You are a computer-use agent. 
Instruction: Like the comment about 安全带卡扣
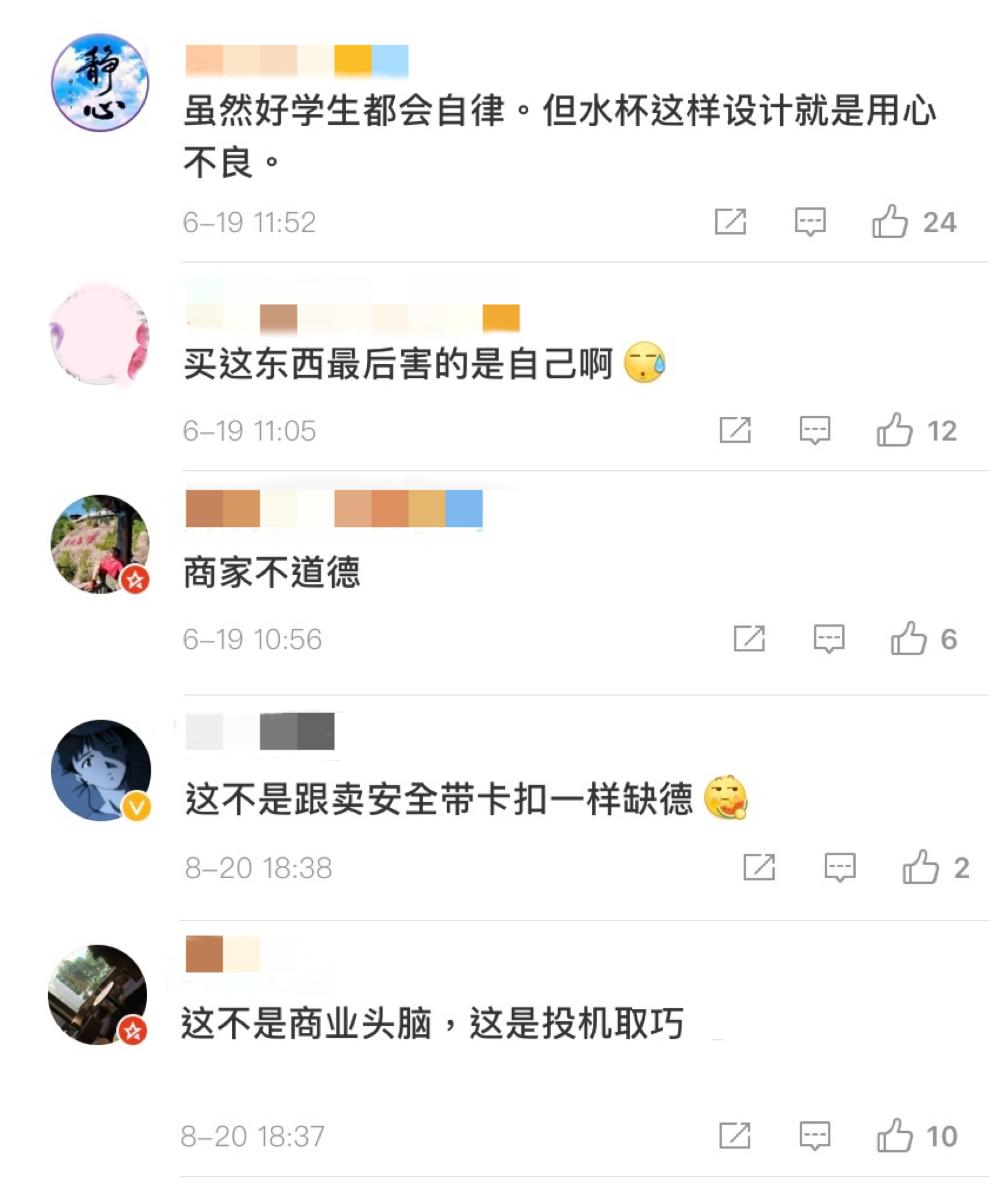[x=921, y=868]
